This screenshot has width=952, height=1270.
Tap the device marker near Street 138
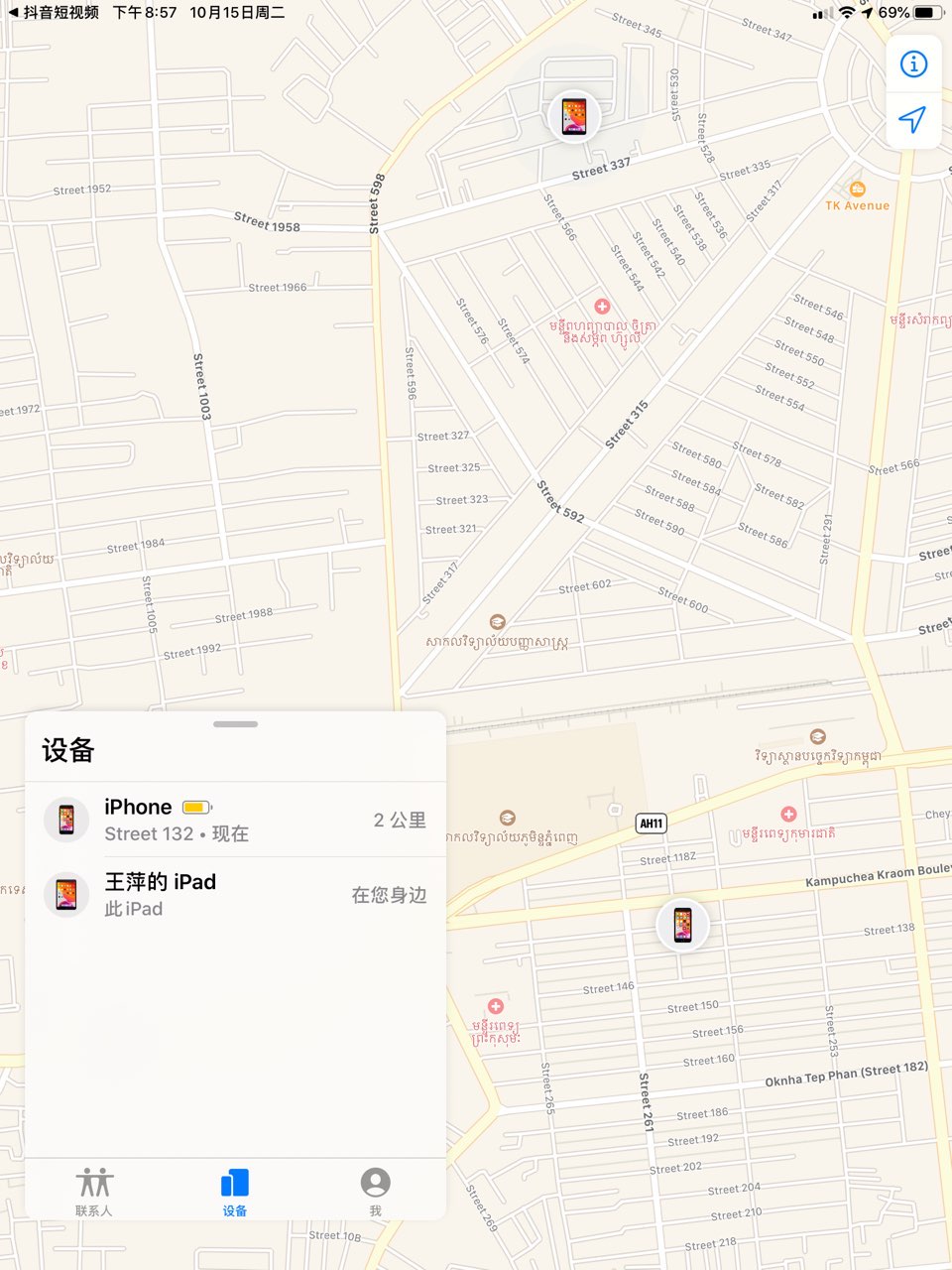682,925
